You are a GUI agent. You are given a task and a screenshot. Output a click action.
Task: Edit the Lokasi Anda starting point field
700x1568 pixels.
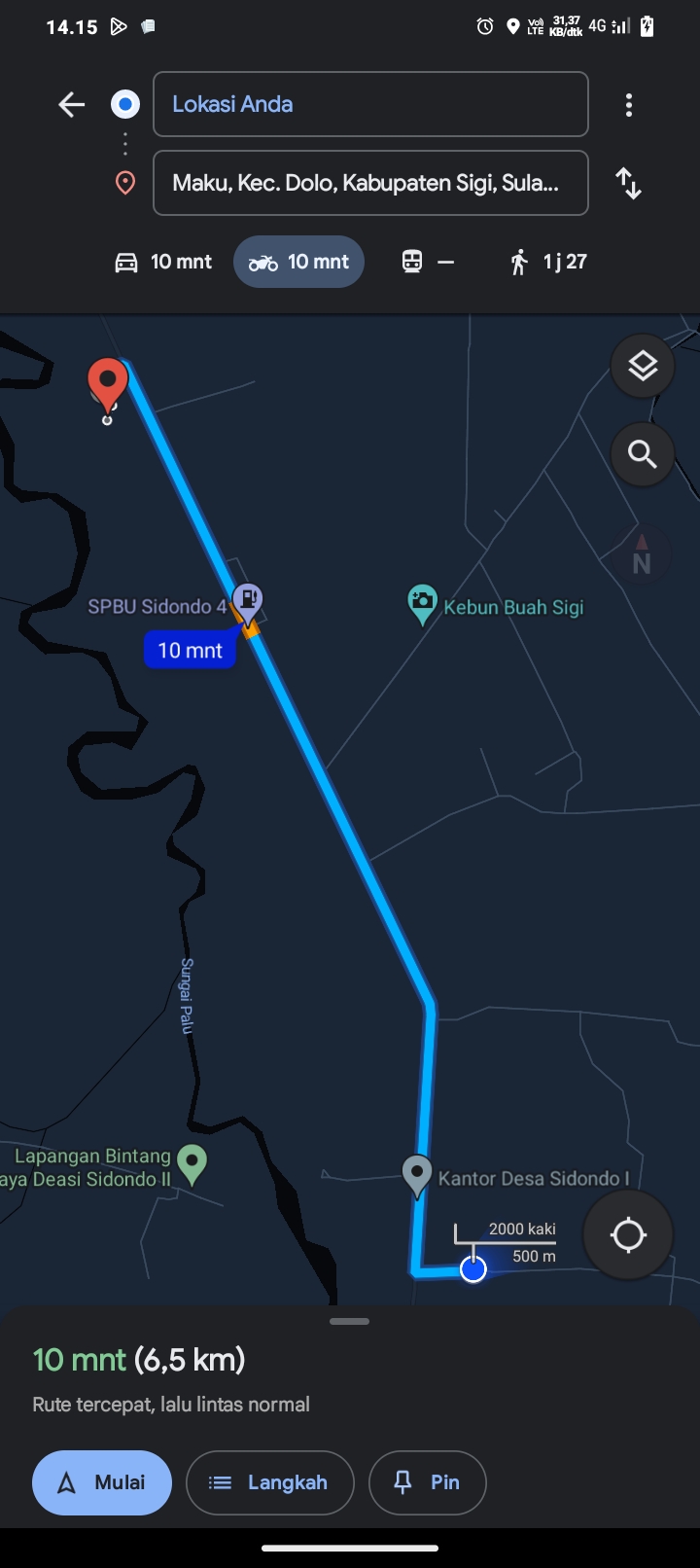coord(370,104)
